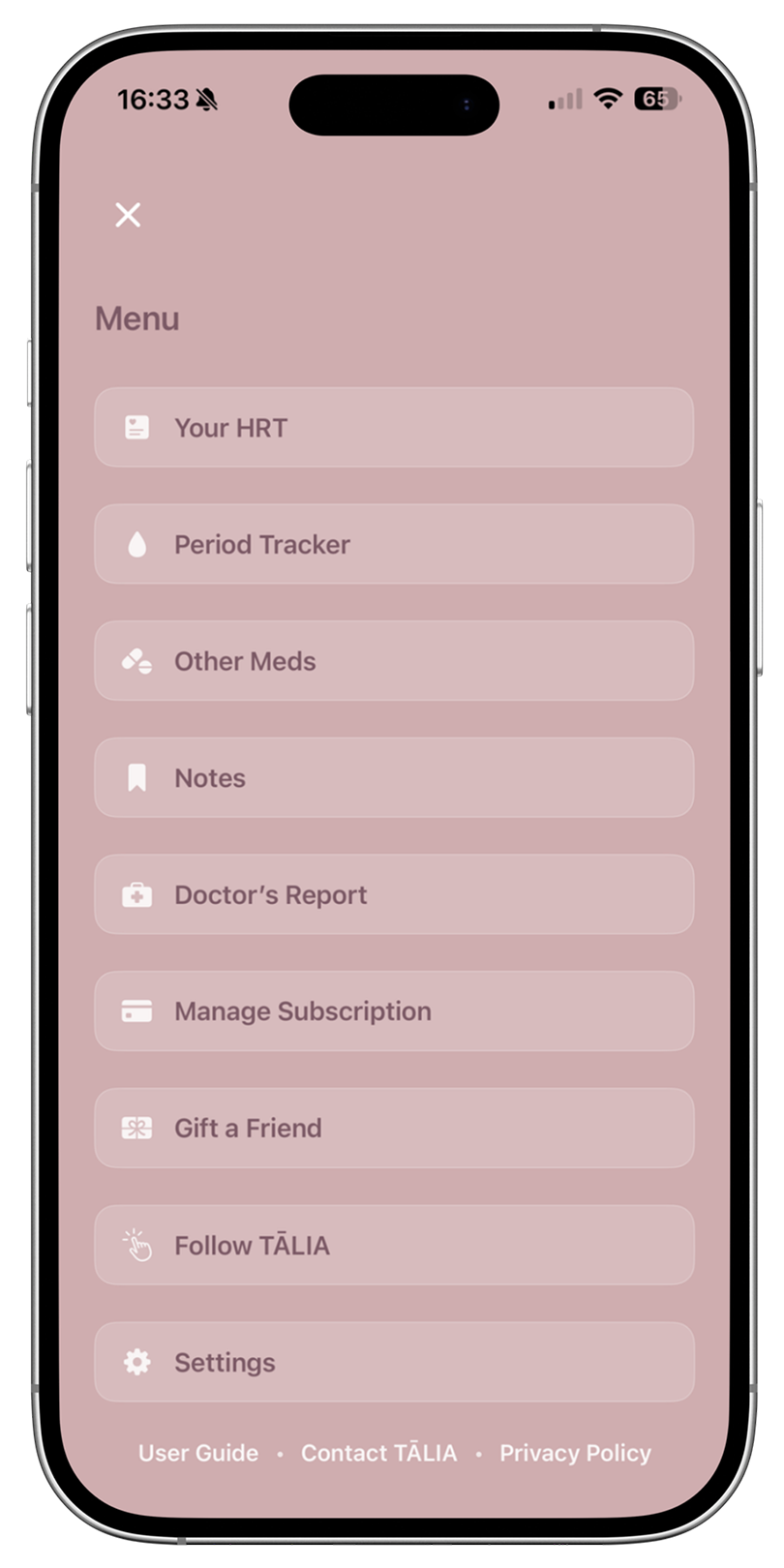Close the menu with the X
Image resolution: width=784 pixels, height=1568 pixels.
click(128, 215)
